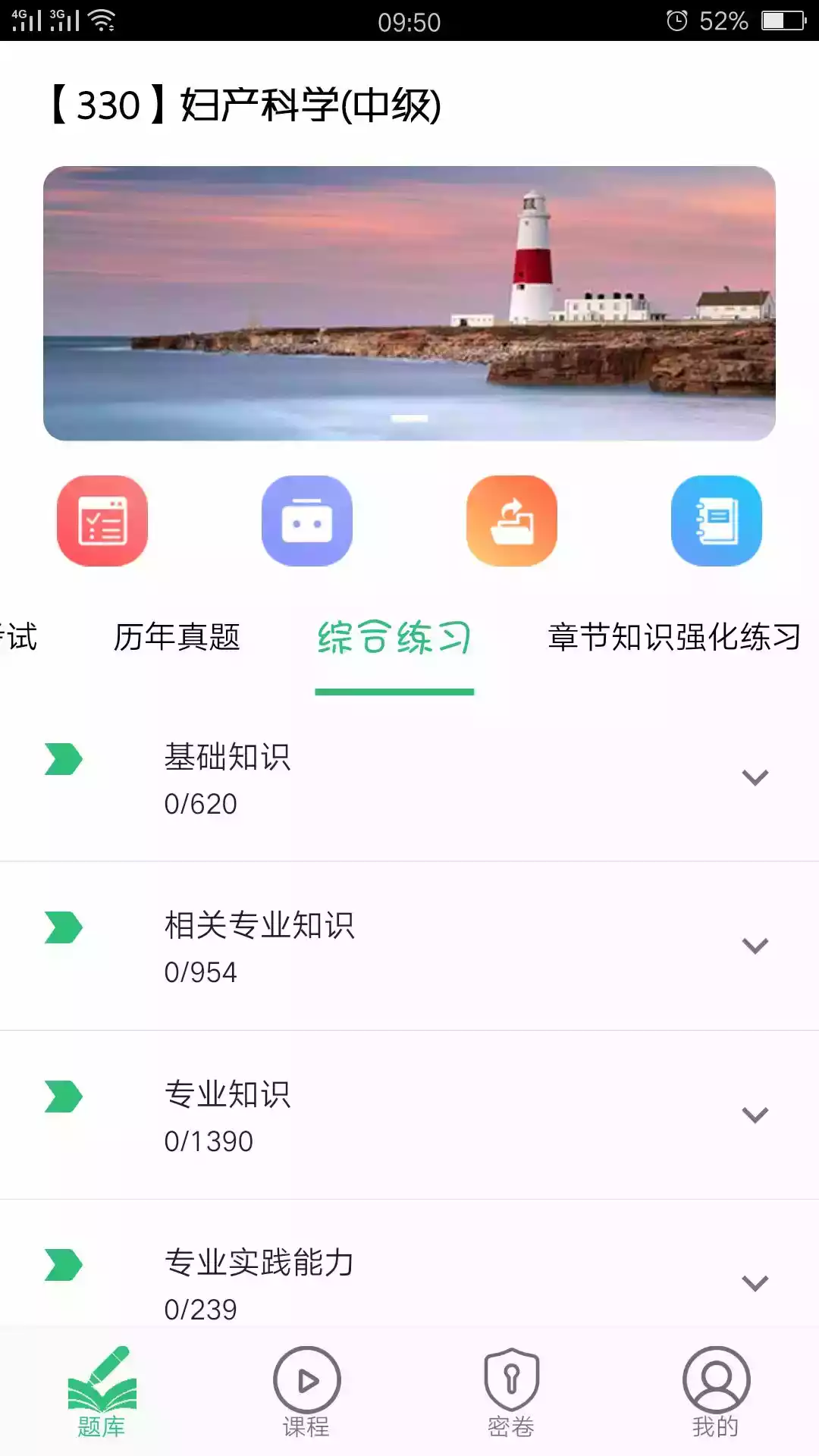
Task: Open the 相关专业知识 0/954 practice entry
Action: [x=303, y=946]
